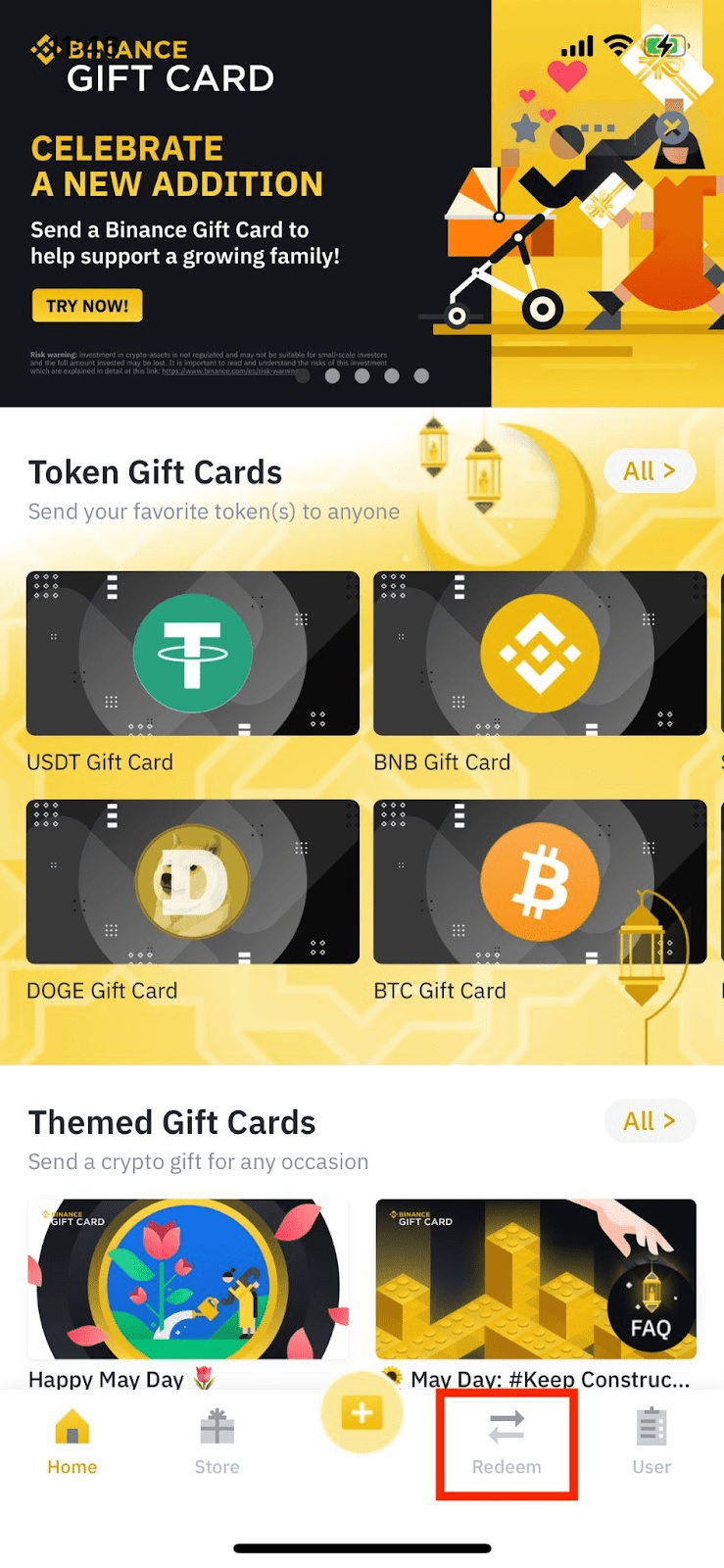The height and width of the screenshot is (1568, 724).
Task: Choose the DOGE Gift Card
Action: [x=193, y=882]
